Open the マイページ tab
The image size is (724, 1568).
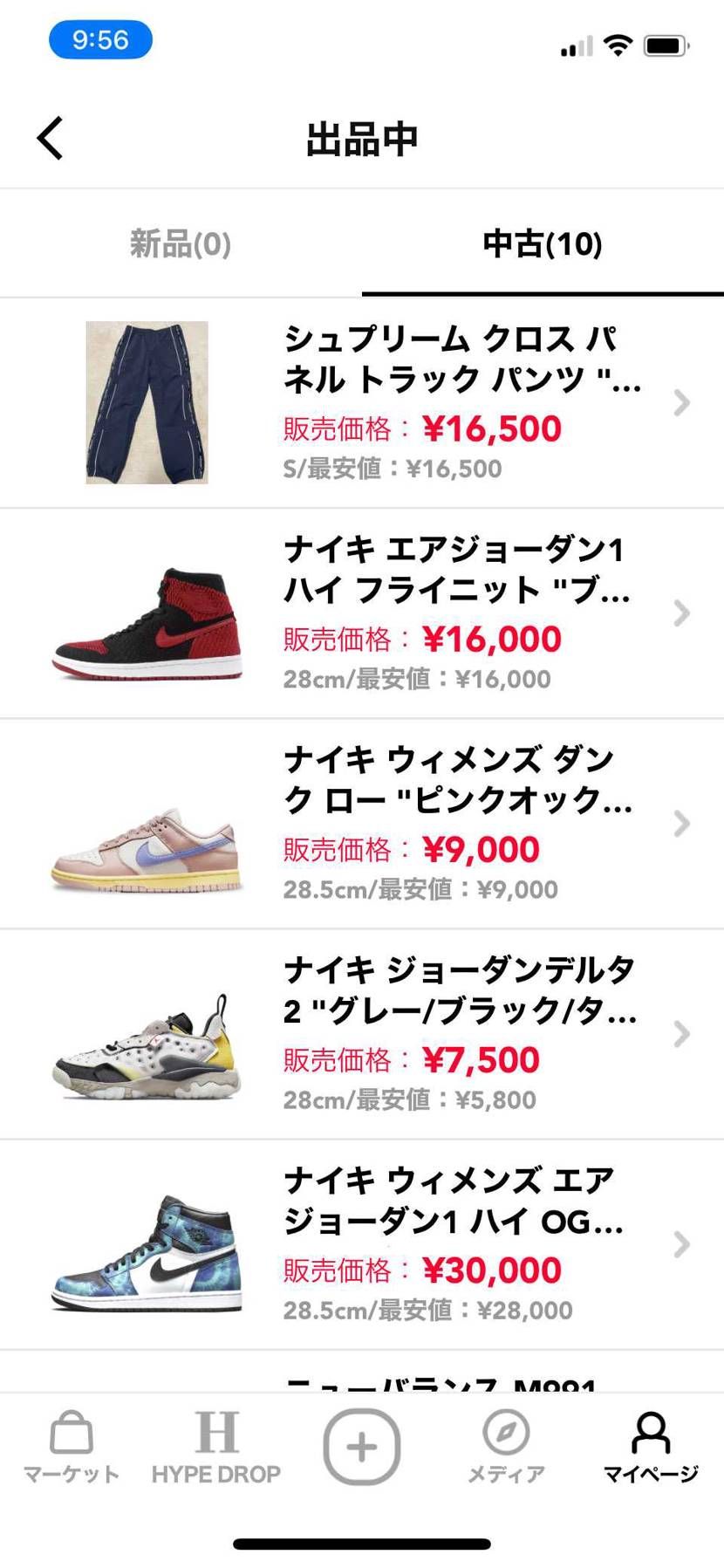651,1447
